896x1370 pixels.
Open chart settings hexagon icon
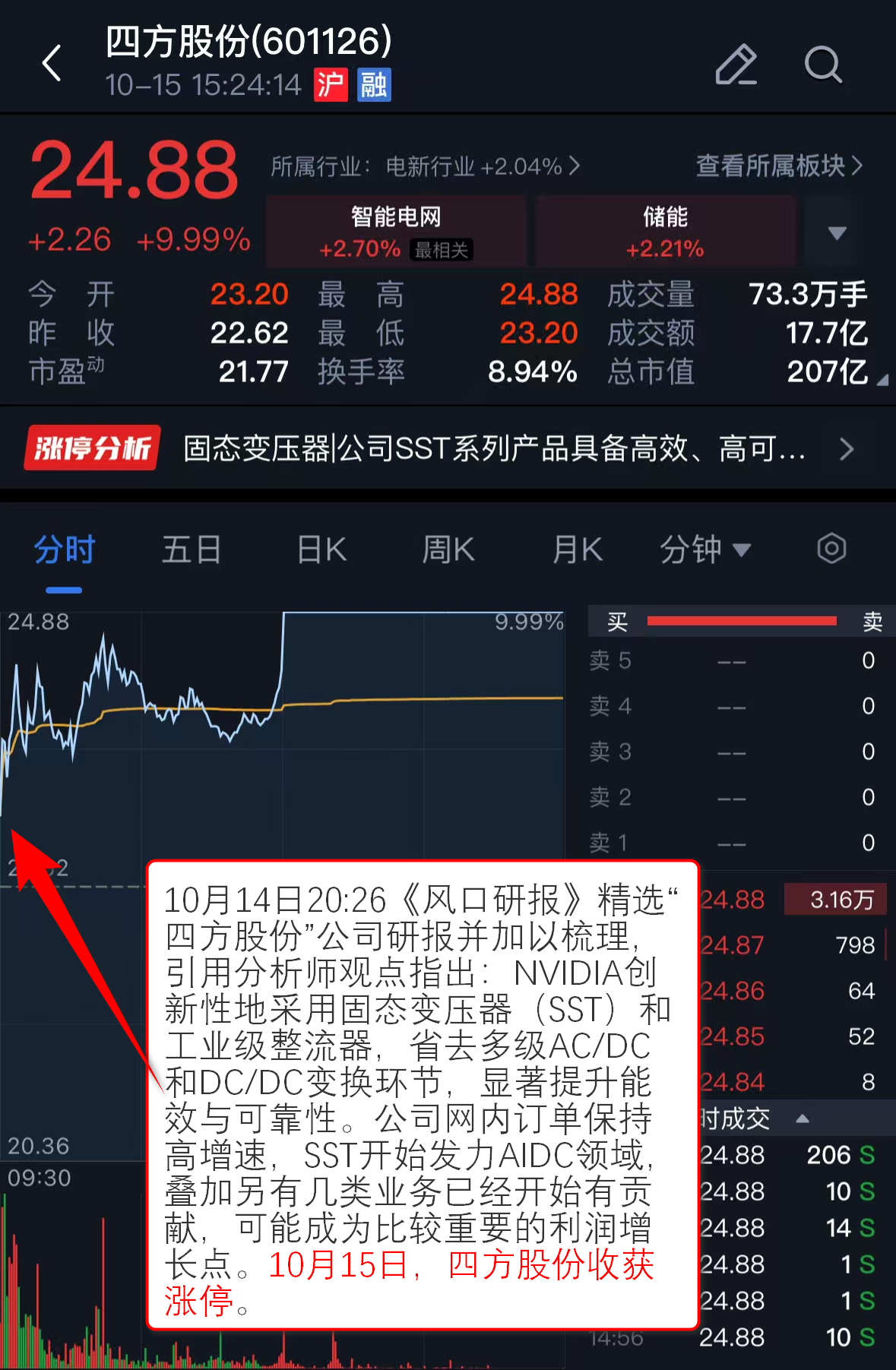pyautogui.click(x=831, y=549)
